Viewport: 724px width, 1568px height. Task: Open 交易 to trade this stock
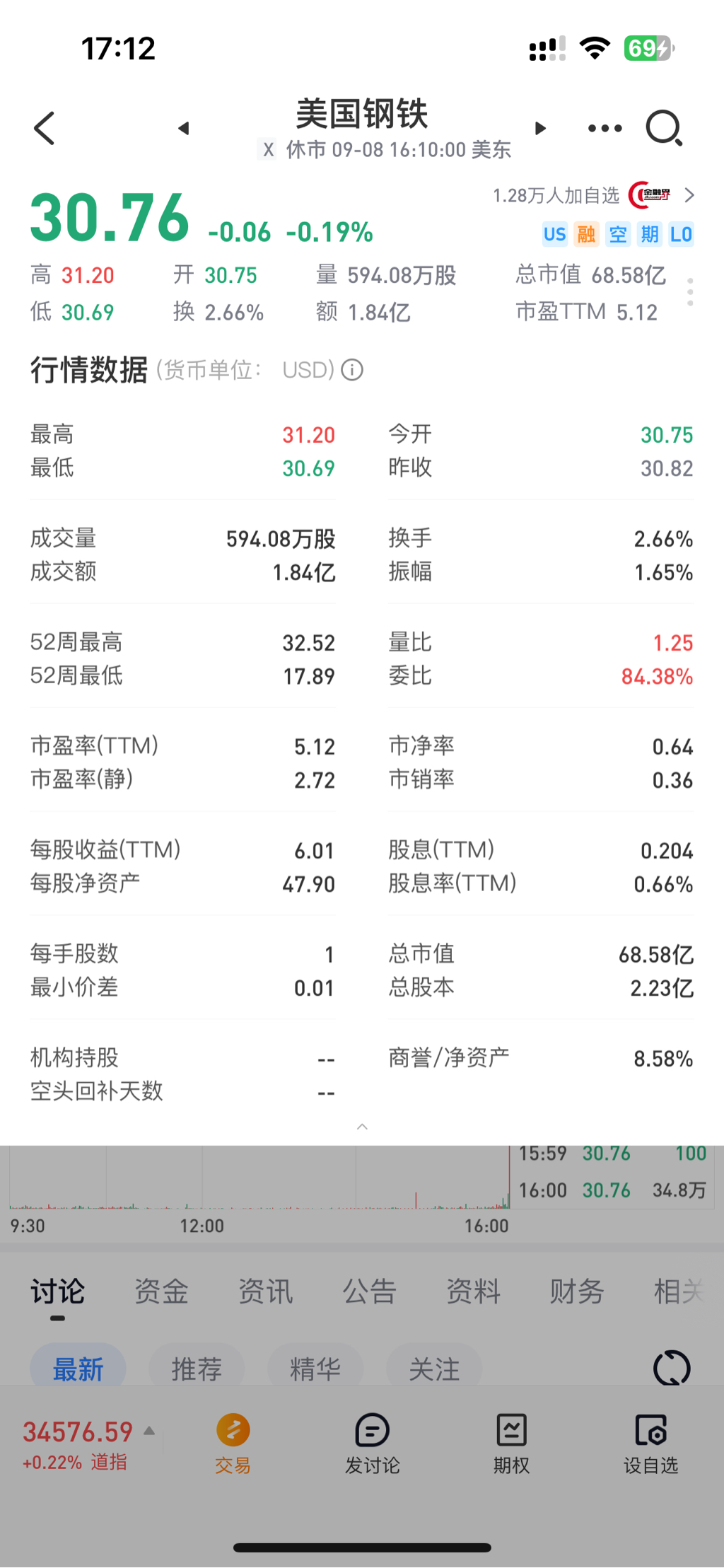click(233, 1443)
